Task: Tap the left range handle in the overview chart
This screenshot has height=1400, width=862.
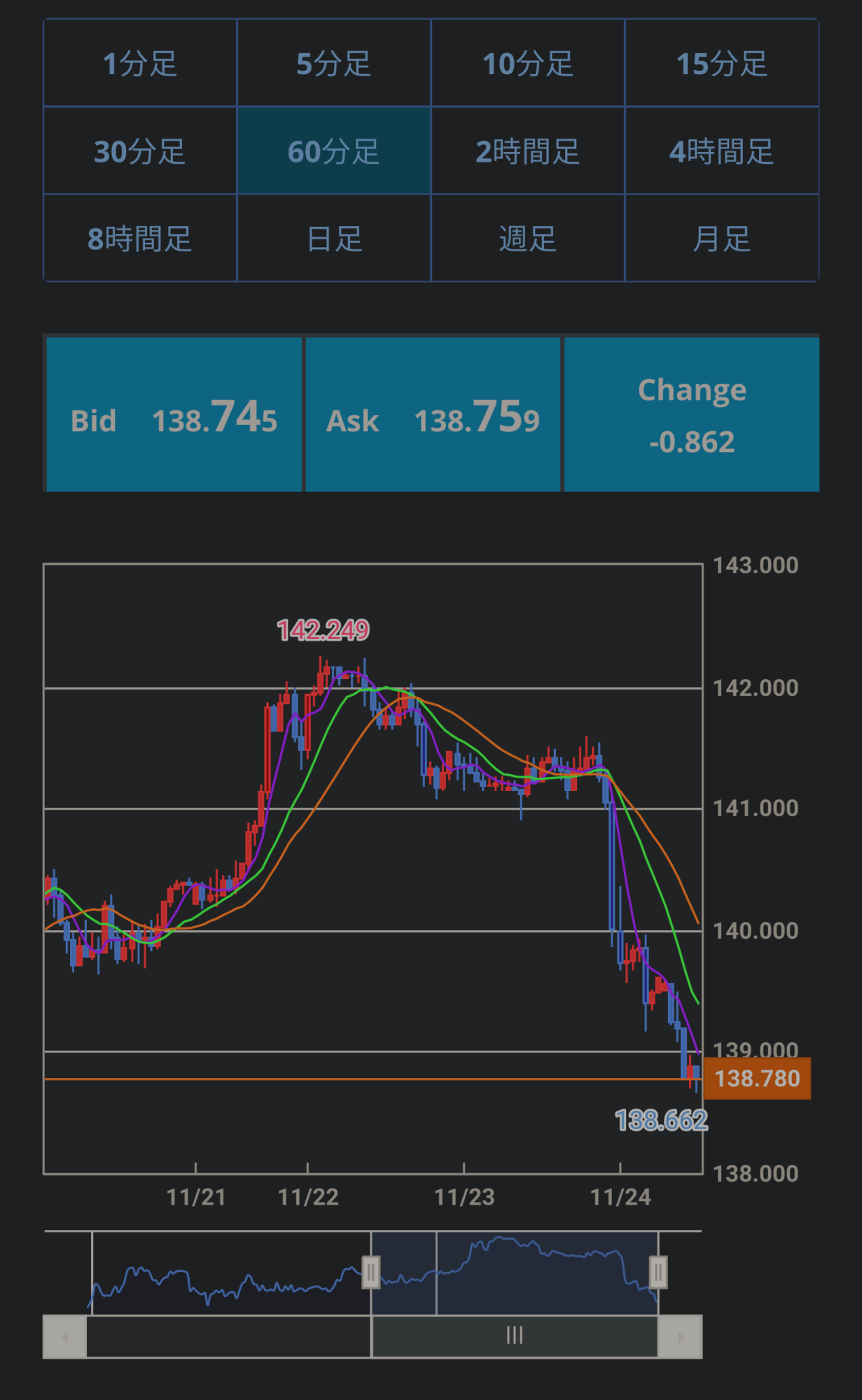Action: (x=370, y=1272)
